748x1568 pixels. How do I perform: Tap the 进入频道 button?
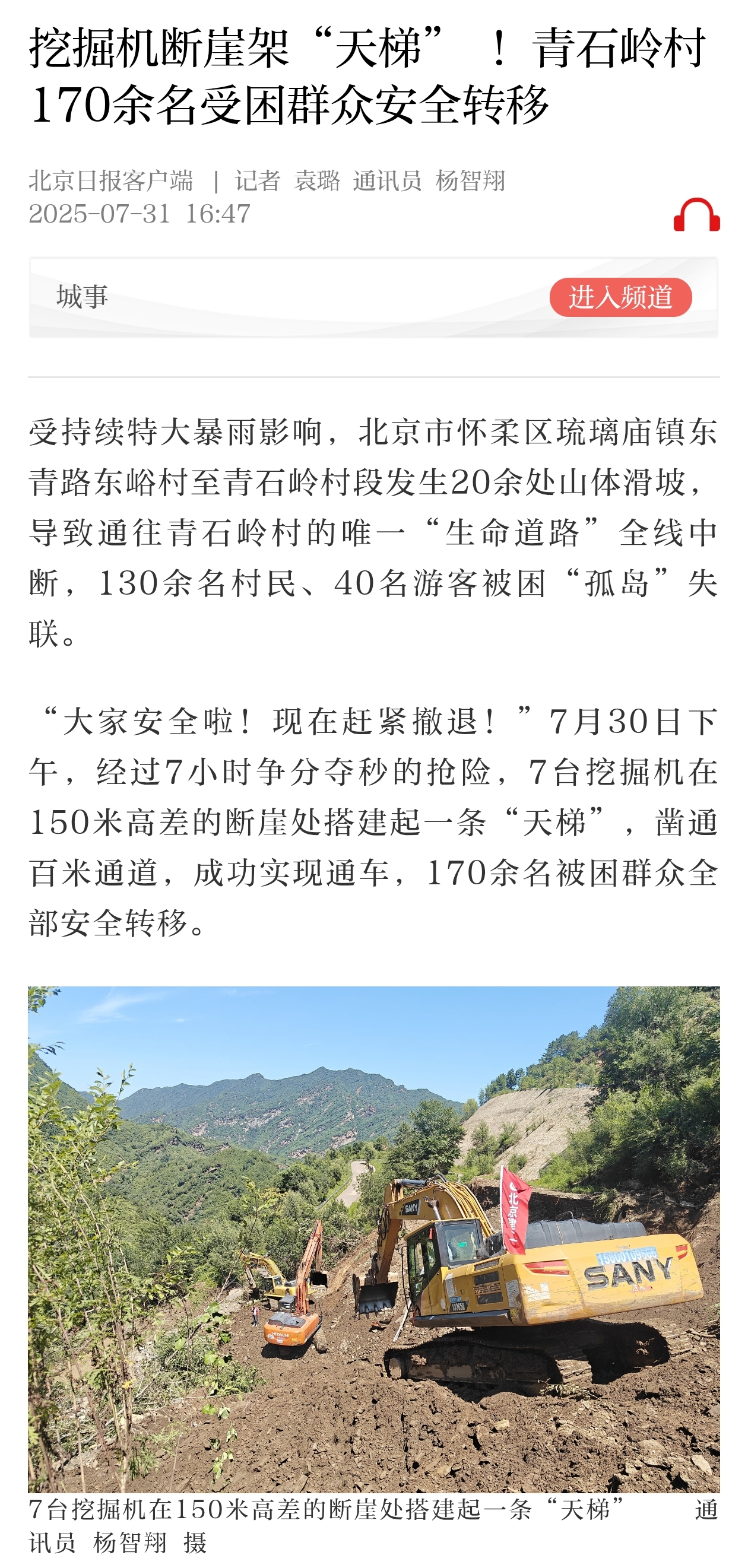tap(620, 297)
